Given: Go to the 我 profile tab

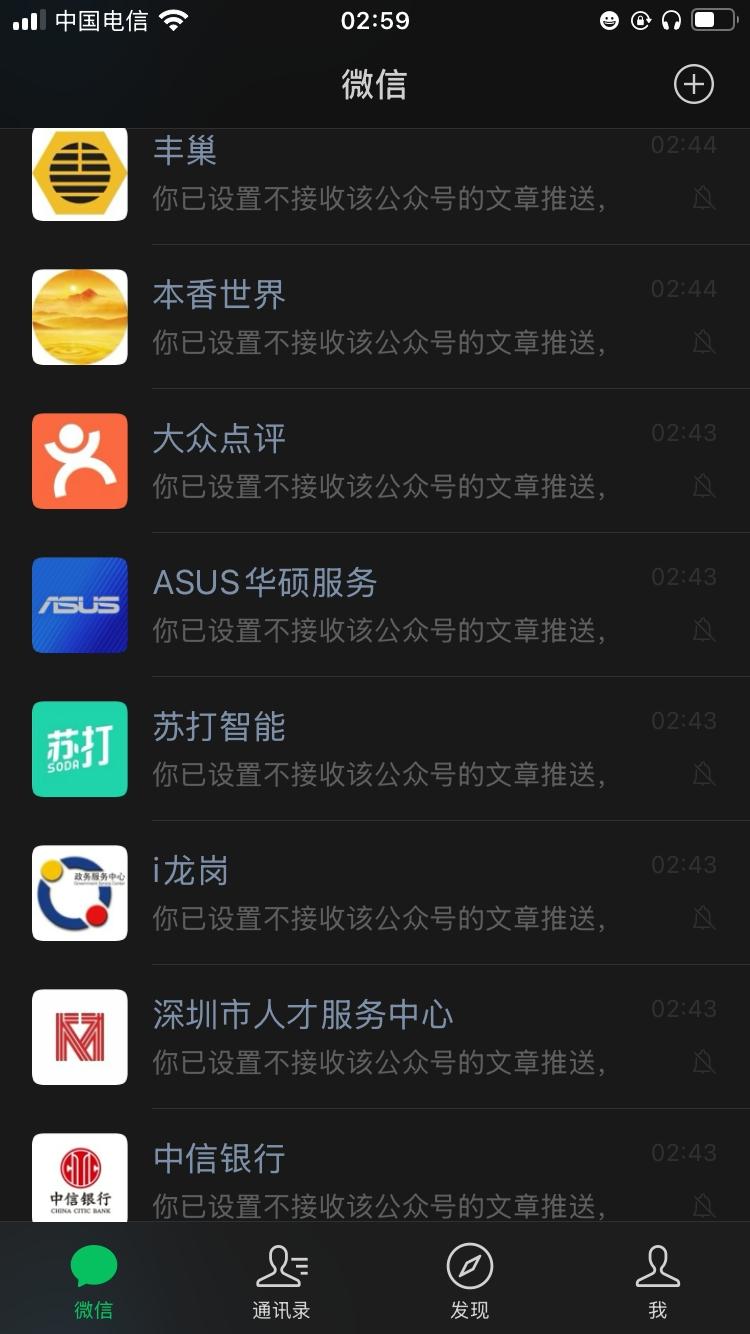Looking at the screenshot, I should tap(657, 1281).
